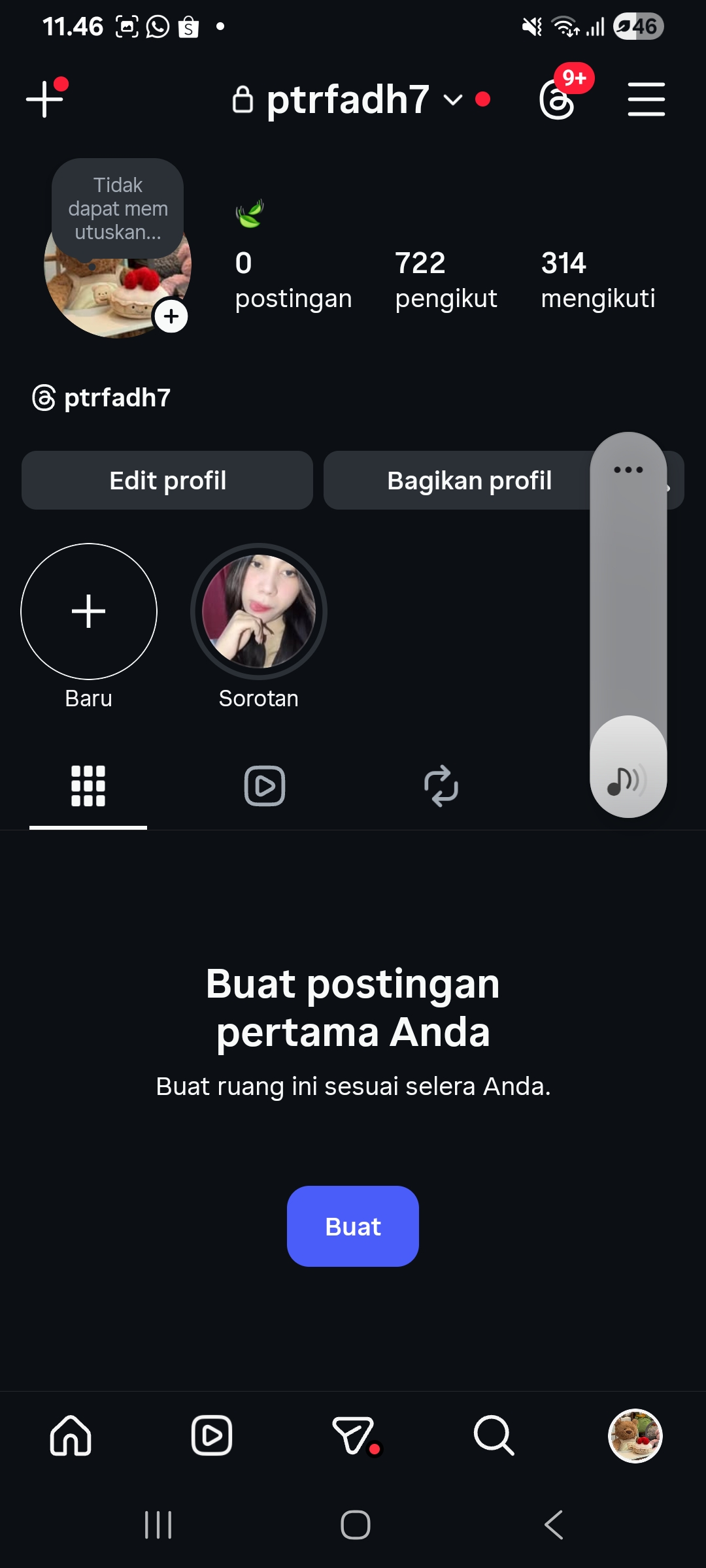
Task: Tap the plus icon to create content
Action: (x=44, y=99)
